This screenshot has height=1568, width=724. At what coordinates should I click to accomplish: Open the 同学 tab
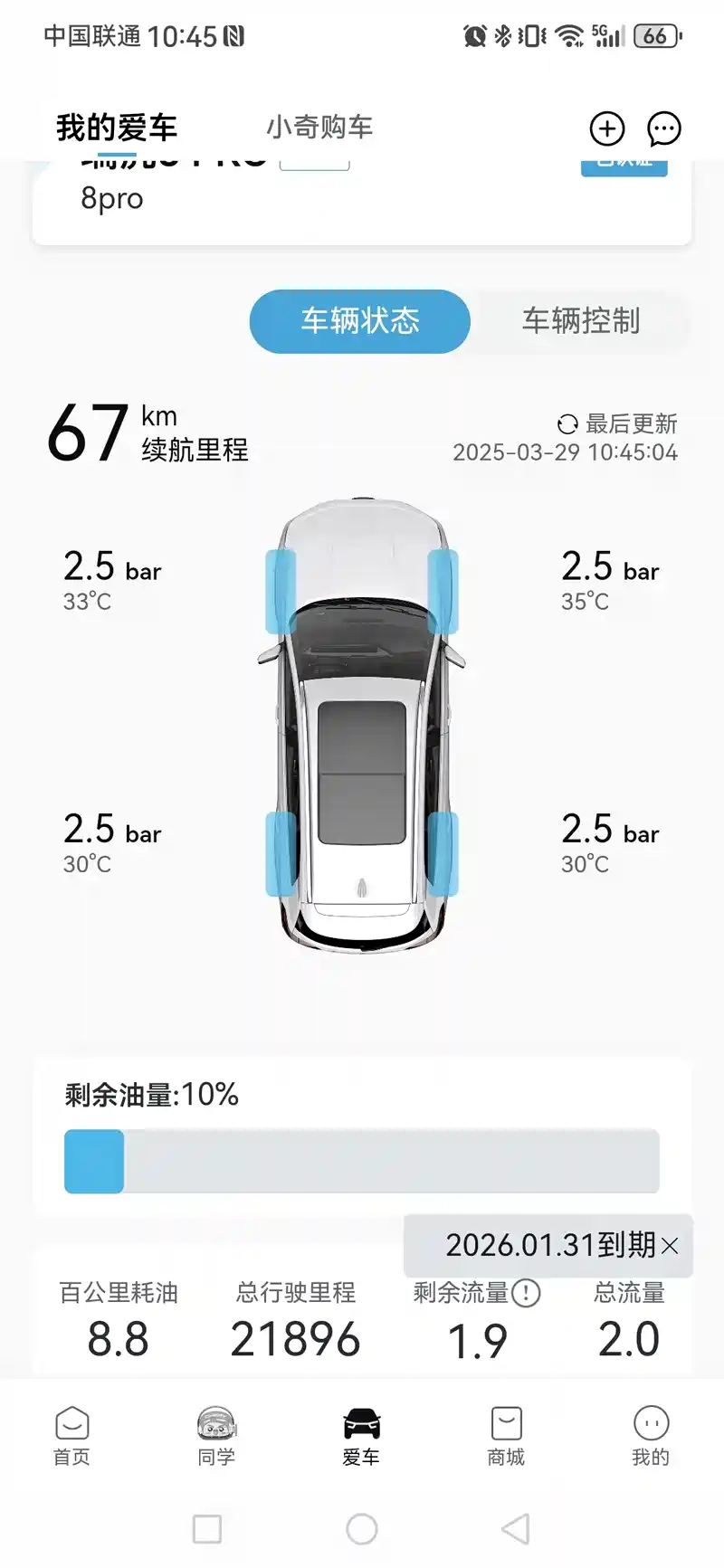216,1435
